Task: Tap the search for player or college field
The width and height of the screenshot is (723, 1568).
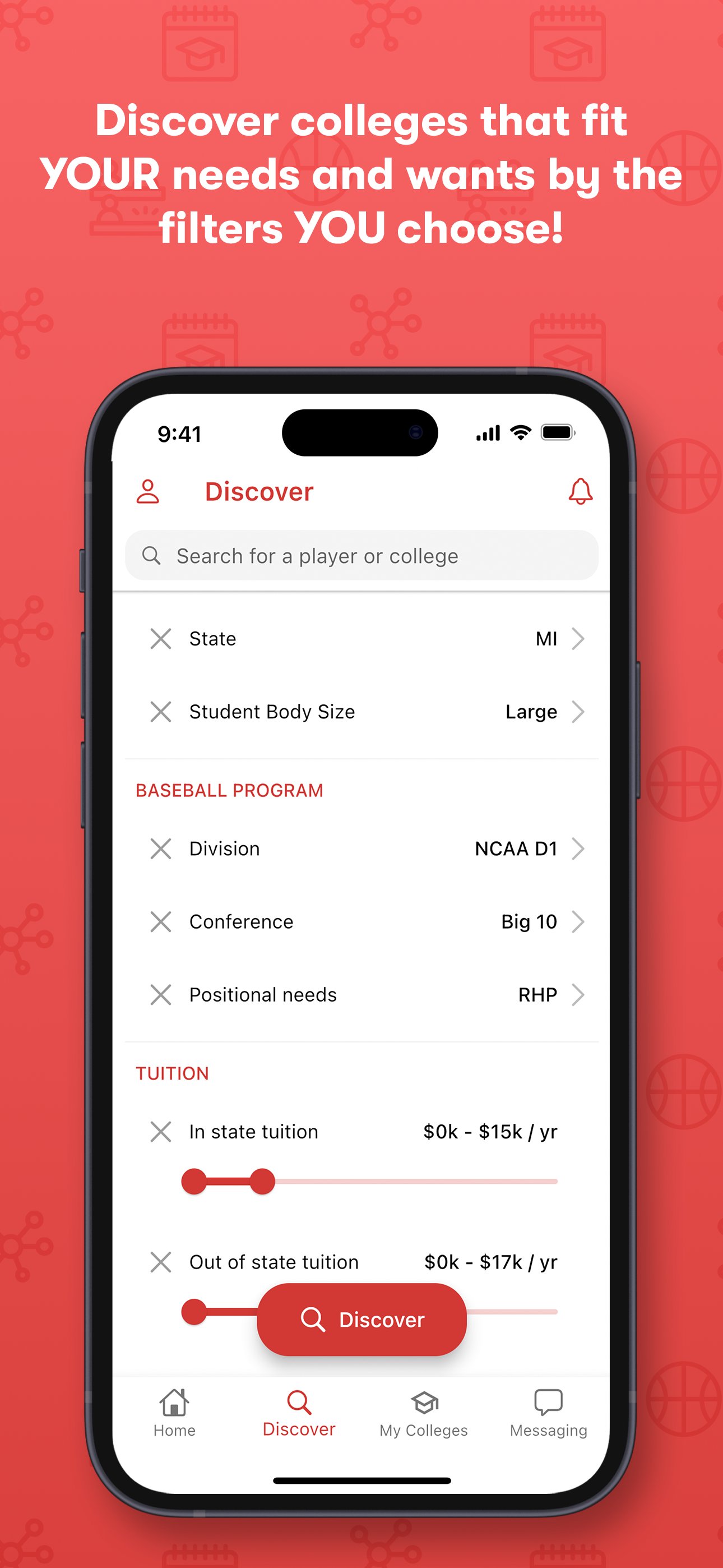Action: tap(361, 555)
